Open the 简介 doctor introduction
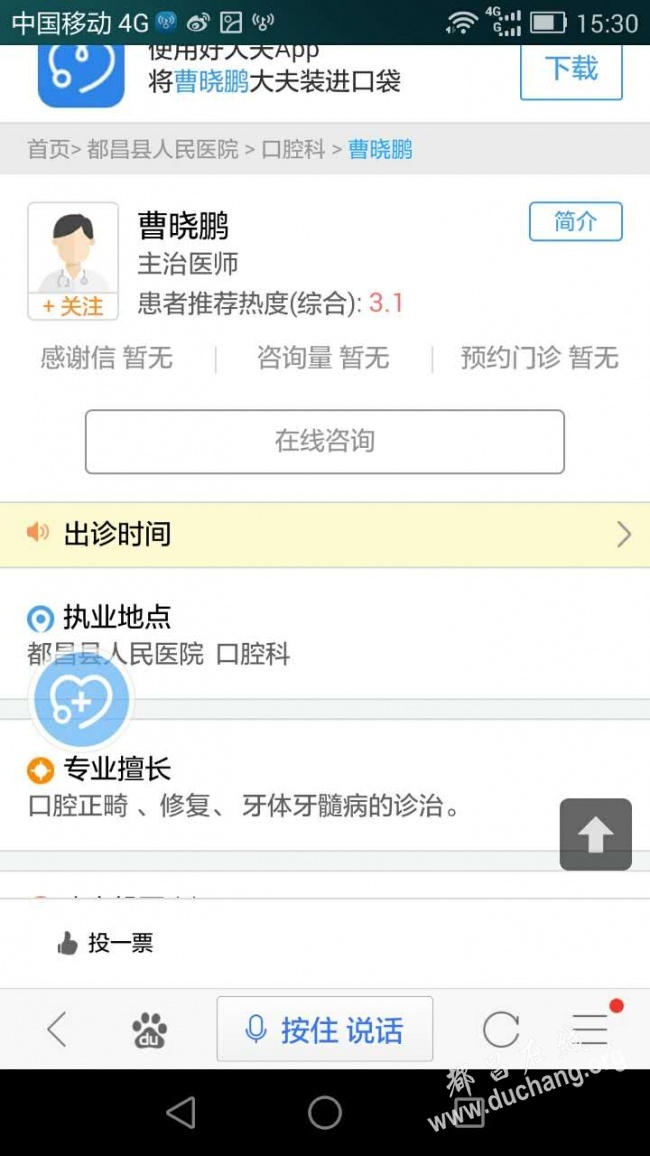650x1156 pixels. tap(576, 221)
